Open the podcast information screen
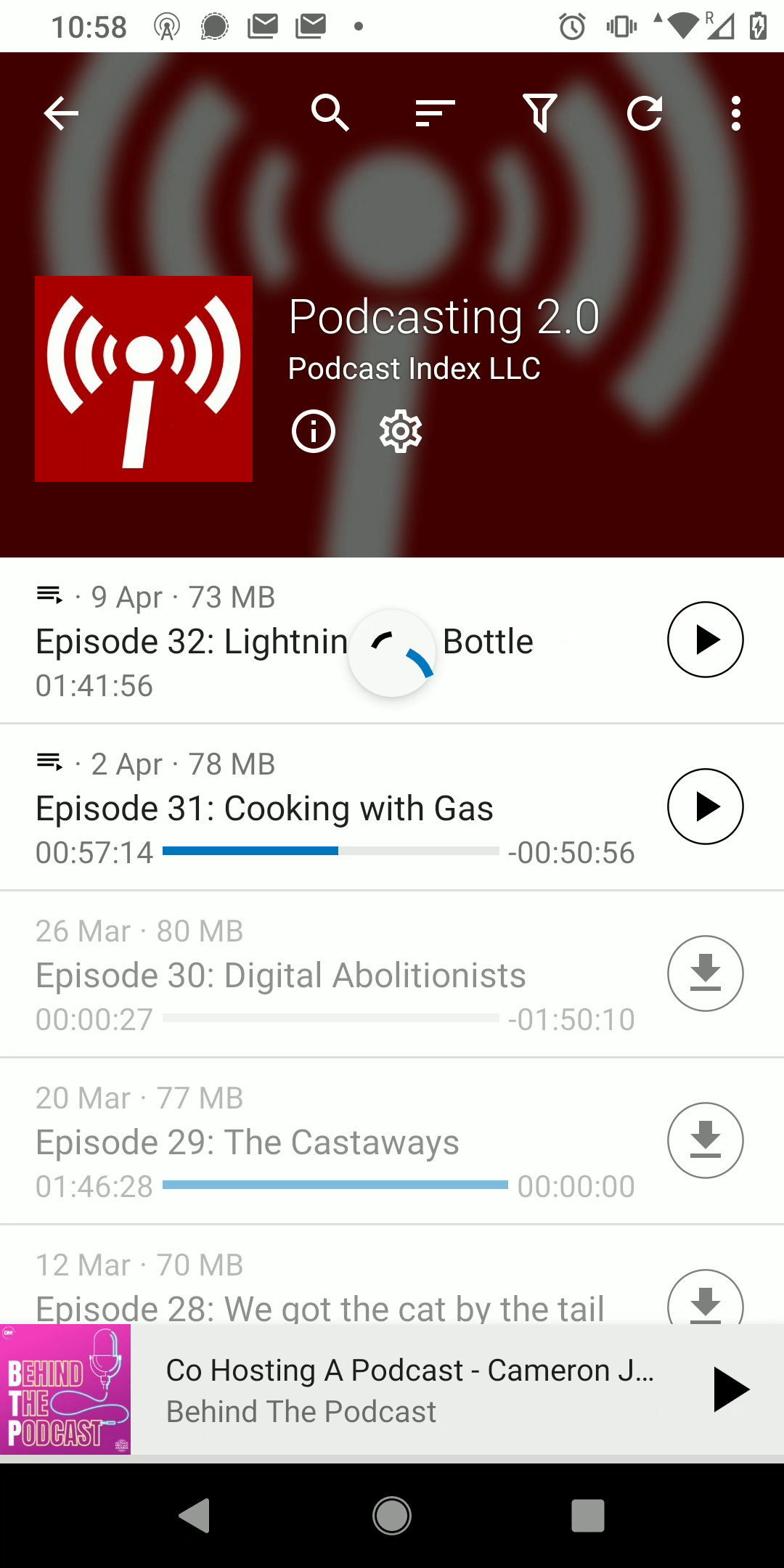Viewport: 784px width, 1568px height. point(313,430)
